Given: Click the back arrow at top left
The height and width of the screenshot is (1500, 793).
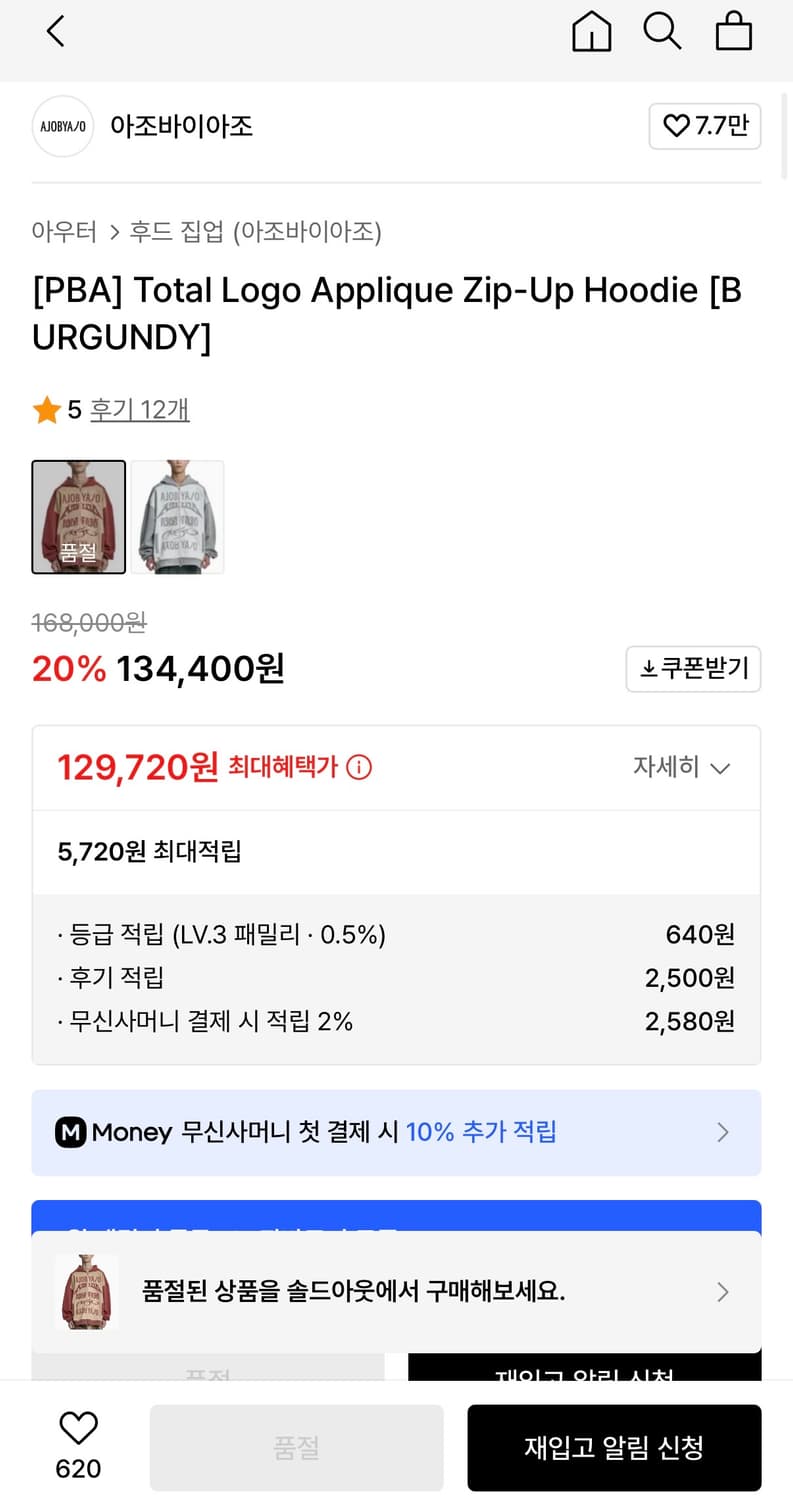Looking at the screenshot, I should click(55, 31).
